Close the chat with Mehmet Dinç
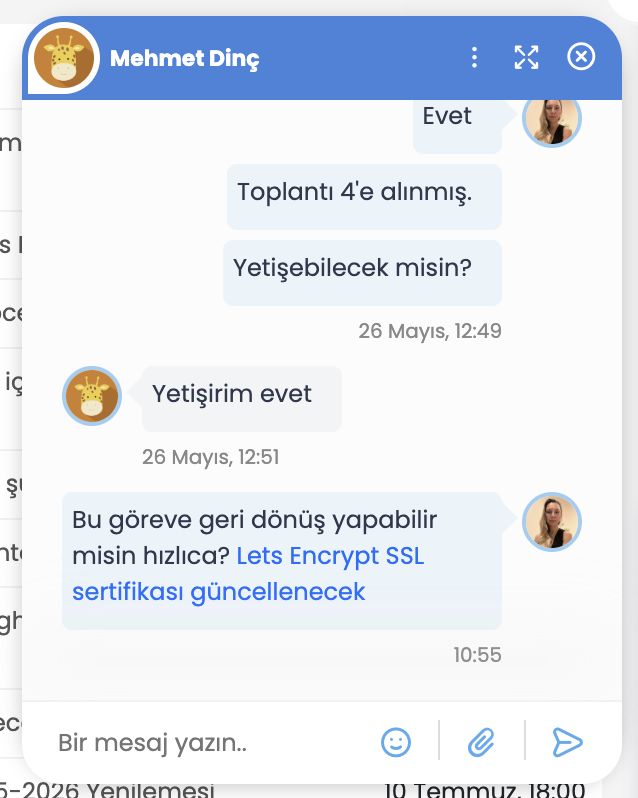This screenshot has height=798, width=638. pyautogui.click(x=581, y=57)
